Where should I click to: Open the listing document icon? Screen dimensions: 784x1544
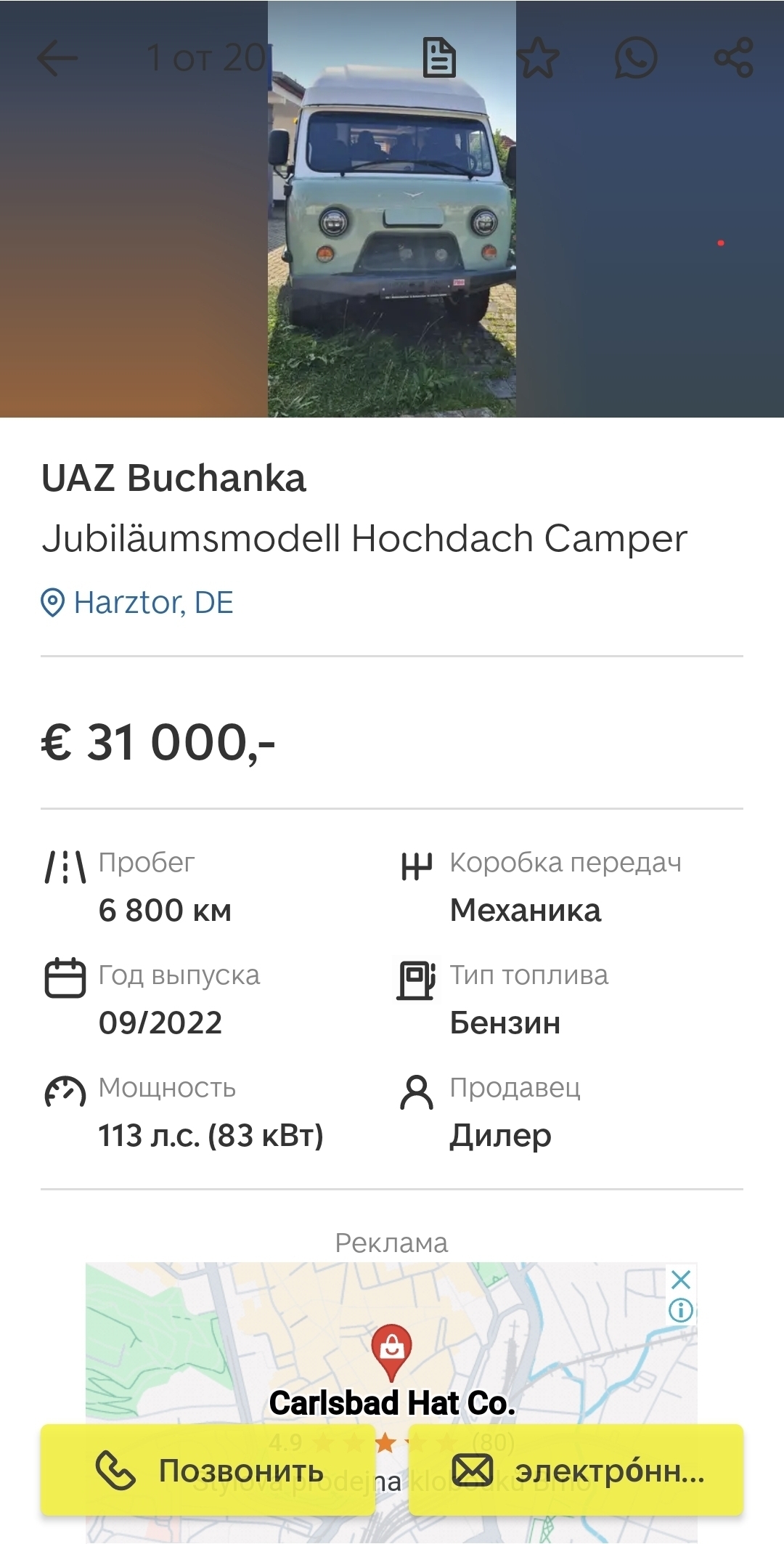tap(439, 58)
